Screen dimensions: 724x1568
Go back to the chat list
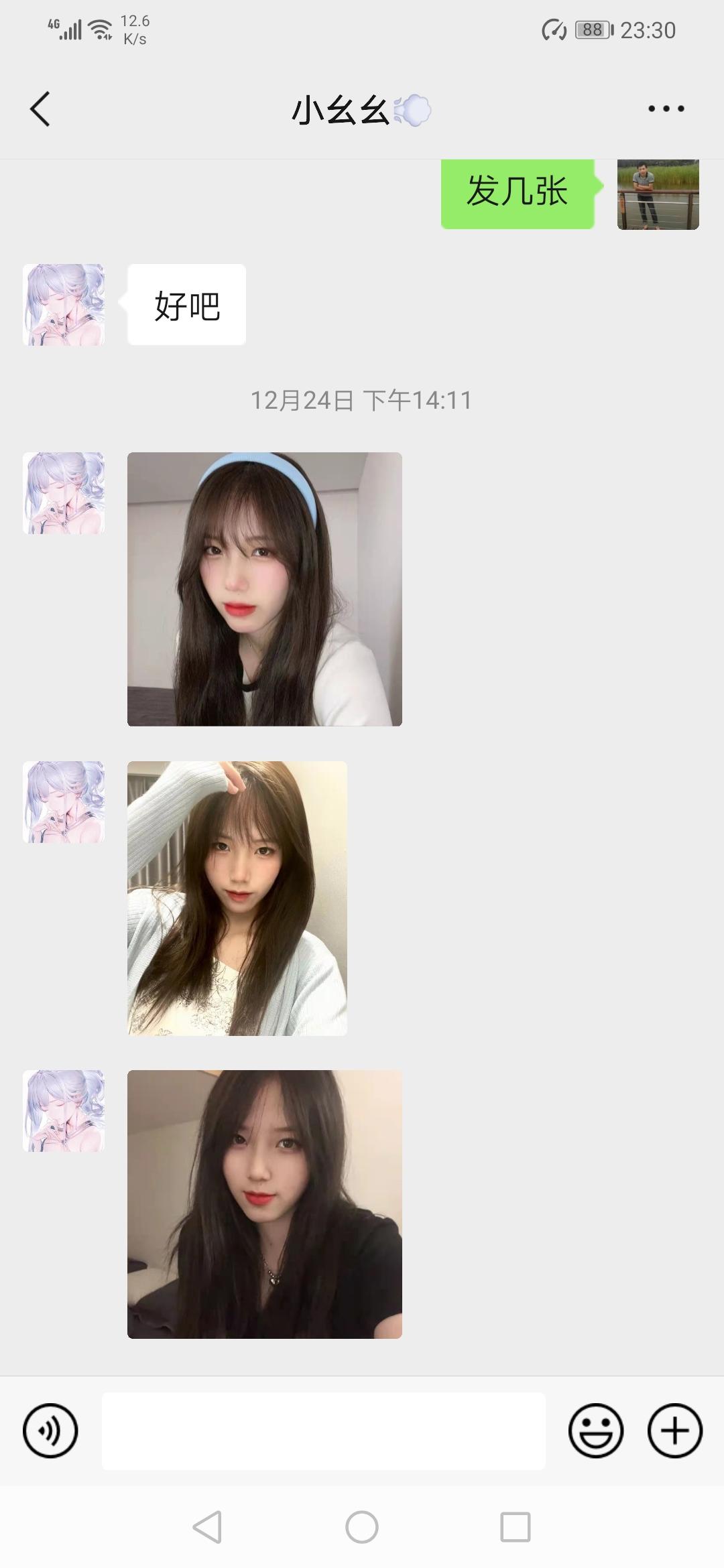[x=40, y=109]
